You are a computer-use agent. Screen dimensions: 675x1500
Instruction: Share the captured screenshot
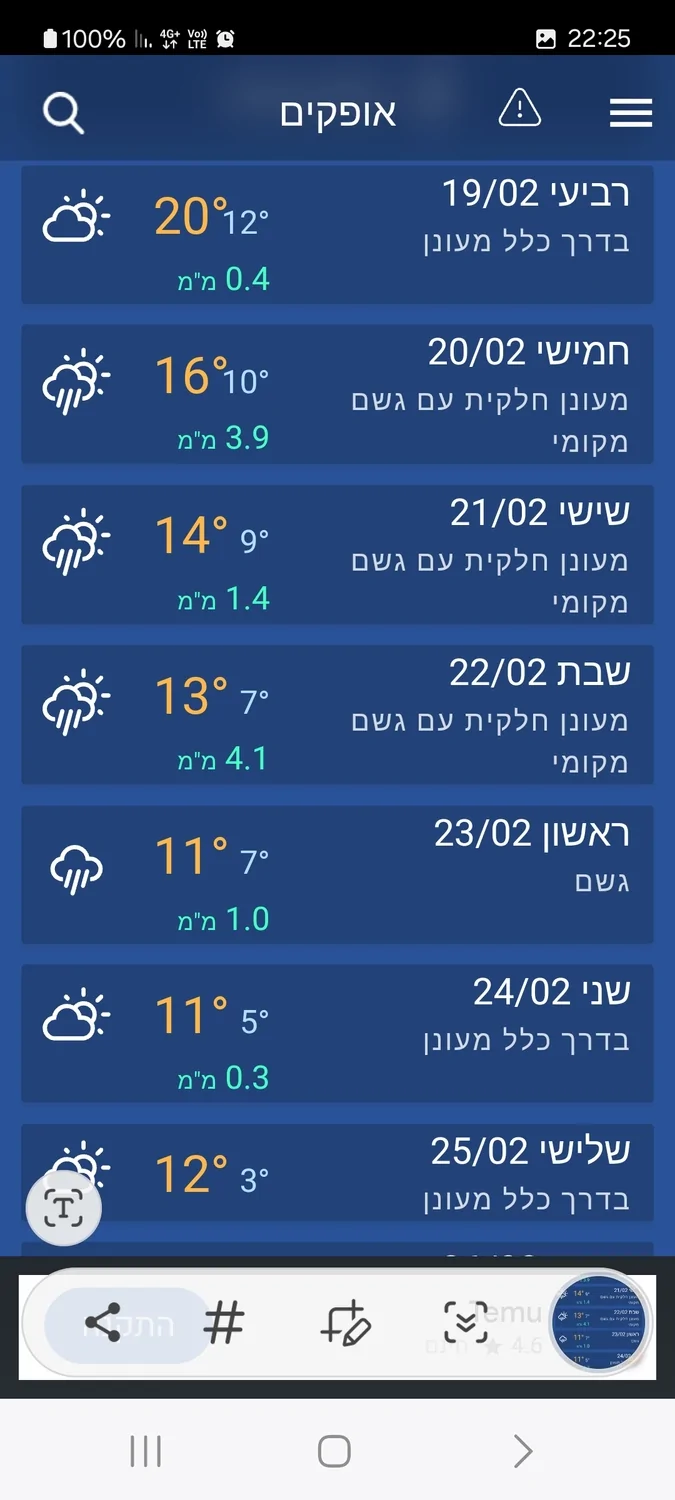point(103,1324)
